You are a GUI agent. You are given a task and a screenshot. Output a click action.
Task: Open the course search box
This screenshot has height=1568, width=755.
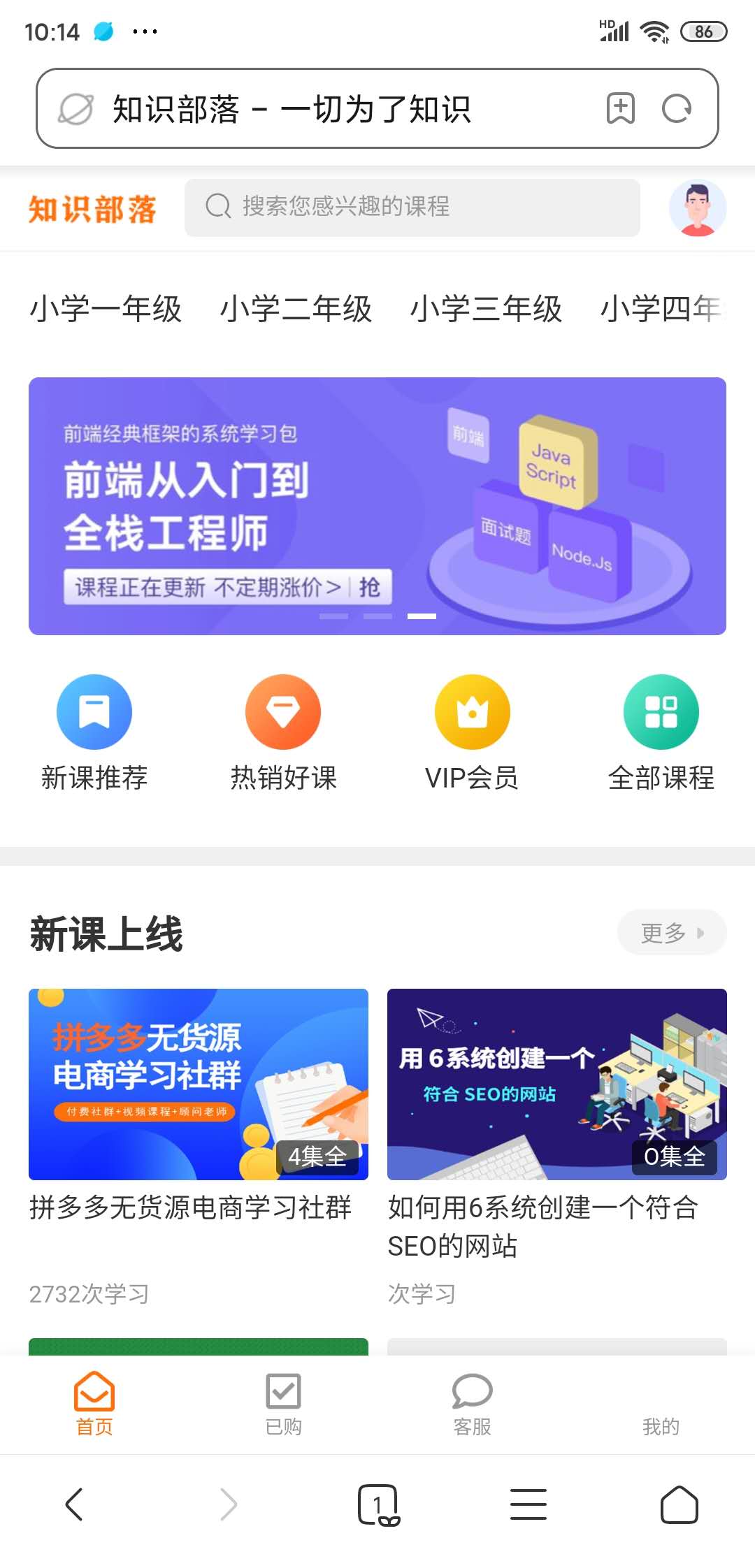point(412,208)
